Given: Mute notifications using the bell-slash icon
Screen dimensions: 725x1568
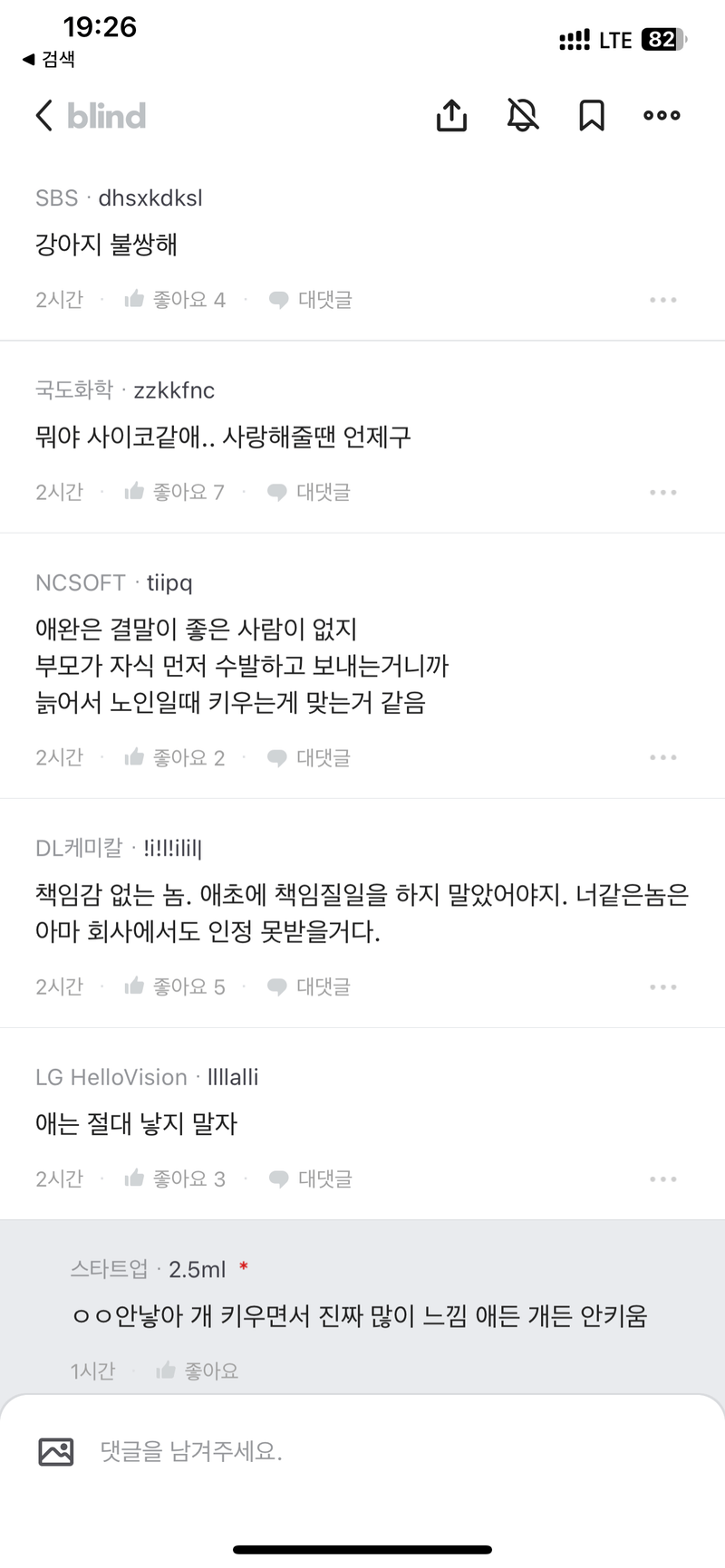Looking at the screenshot, I should [521, 115].
